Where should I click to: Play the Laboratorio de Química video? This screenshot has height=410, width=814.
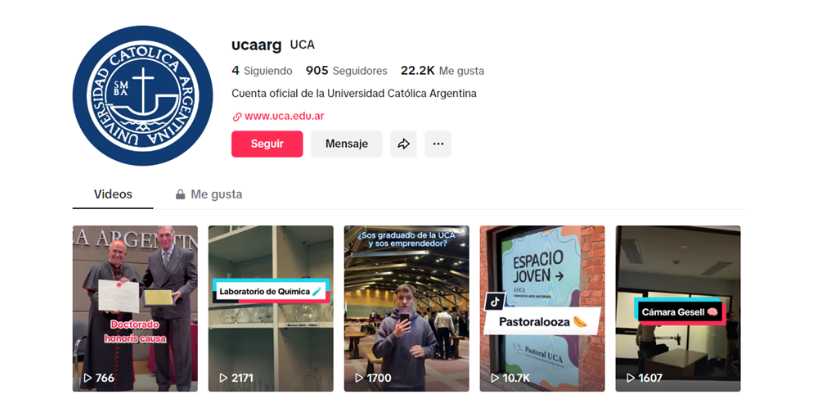click(x=270, y=308)
